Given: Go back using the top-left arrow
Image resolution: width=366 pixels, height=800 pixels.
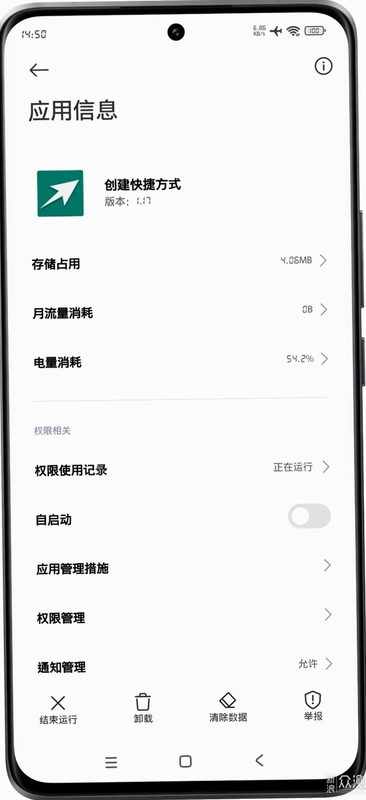Looking at the screenshot, I should point(39,70).
